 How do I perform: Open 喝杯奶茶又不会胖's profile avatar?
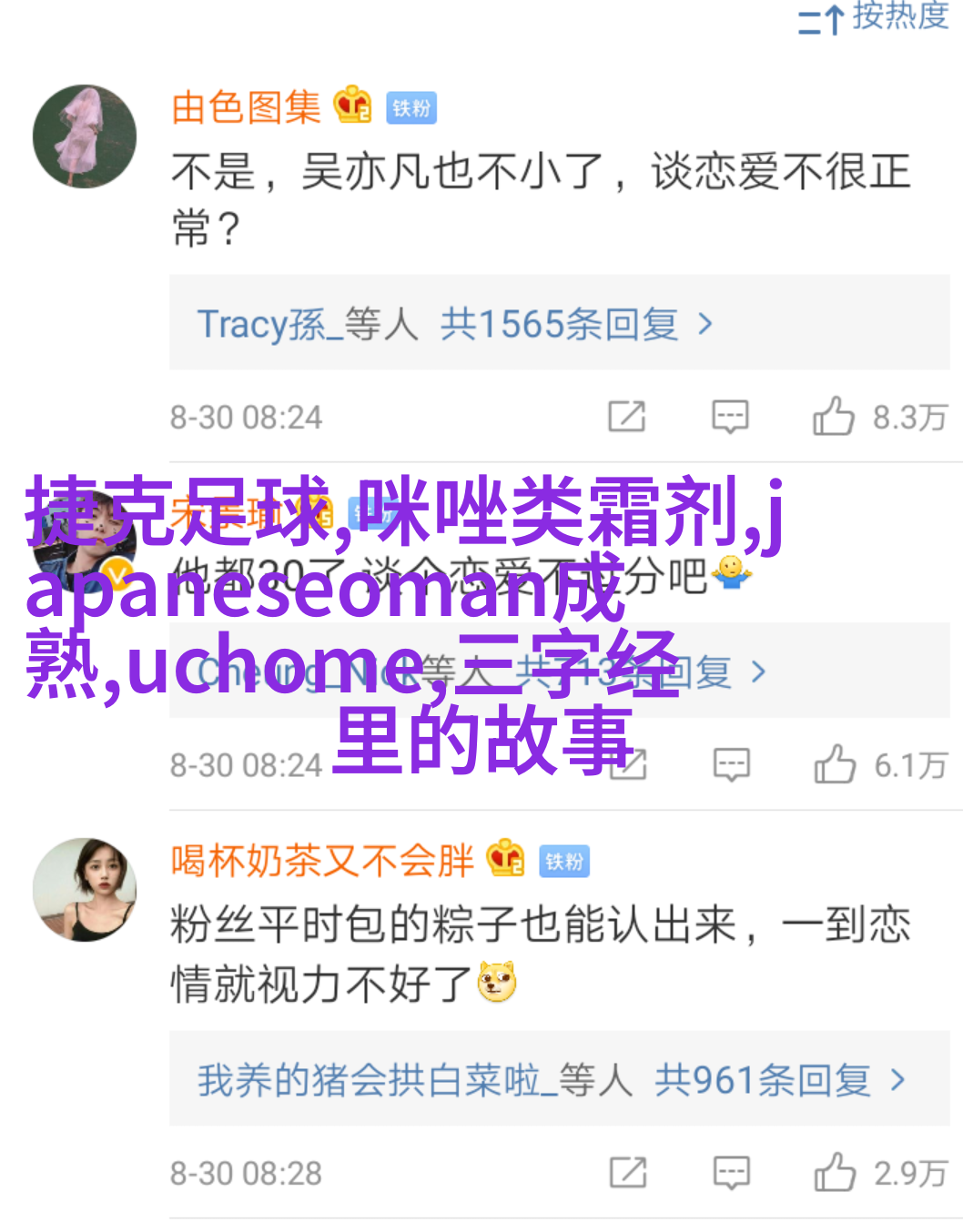click(85, 890)
